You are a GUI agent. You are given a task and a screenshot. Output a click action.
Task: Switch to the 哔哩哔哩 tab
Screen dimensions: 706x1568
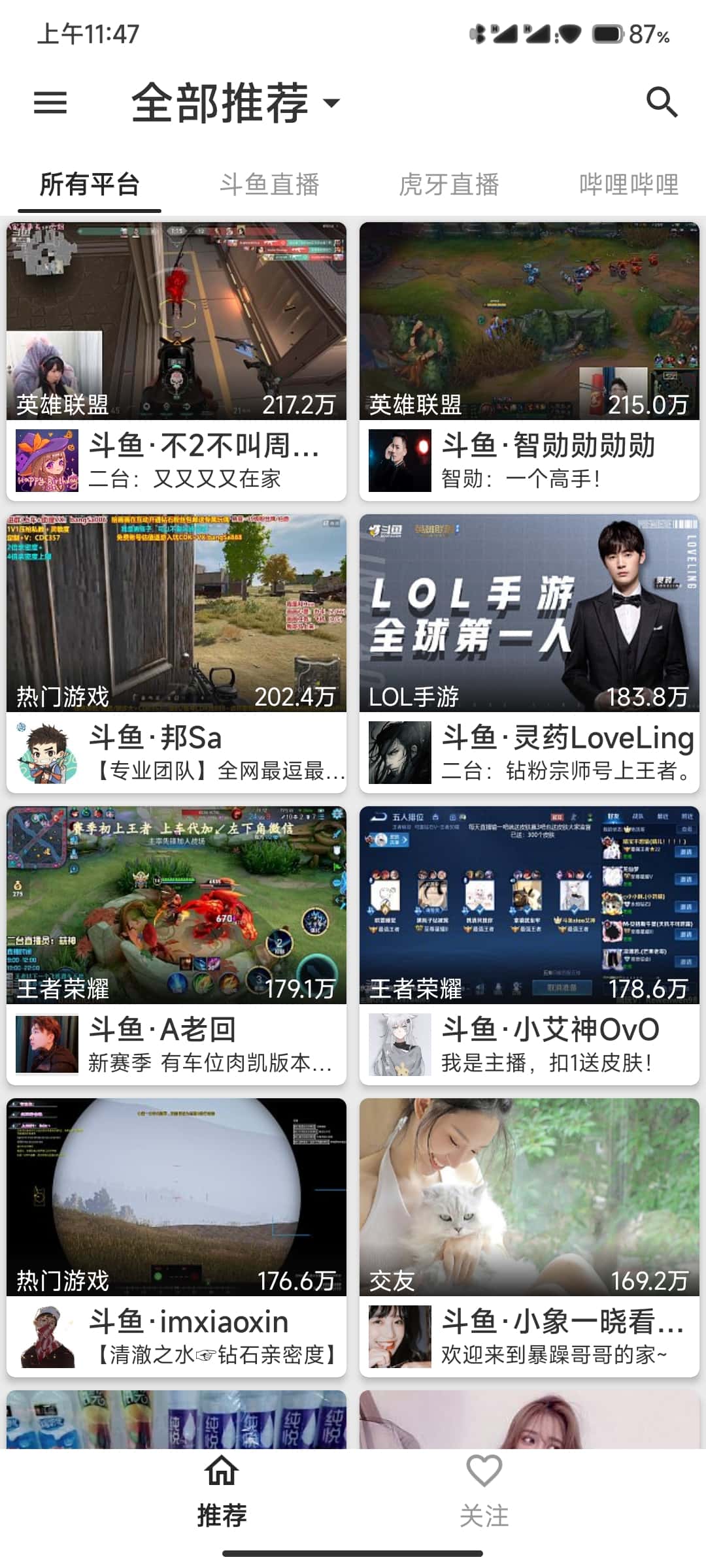point(629,185)
